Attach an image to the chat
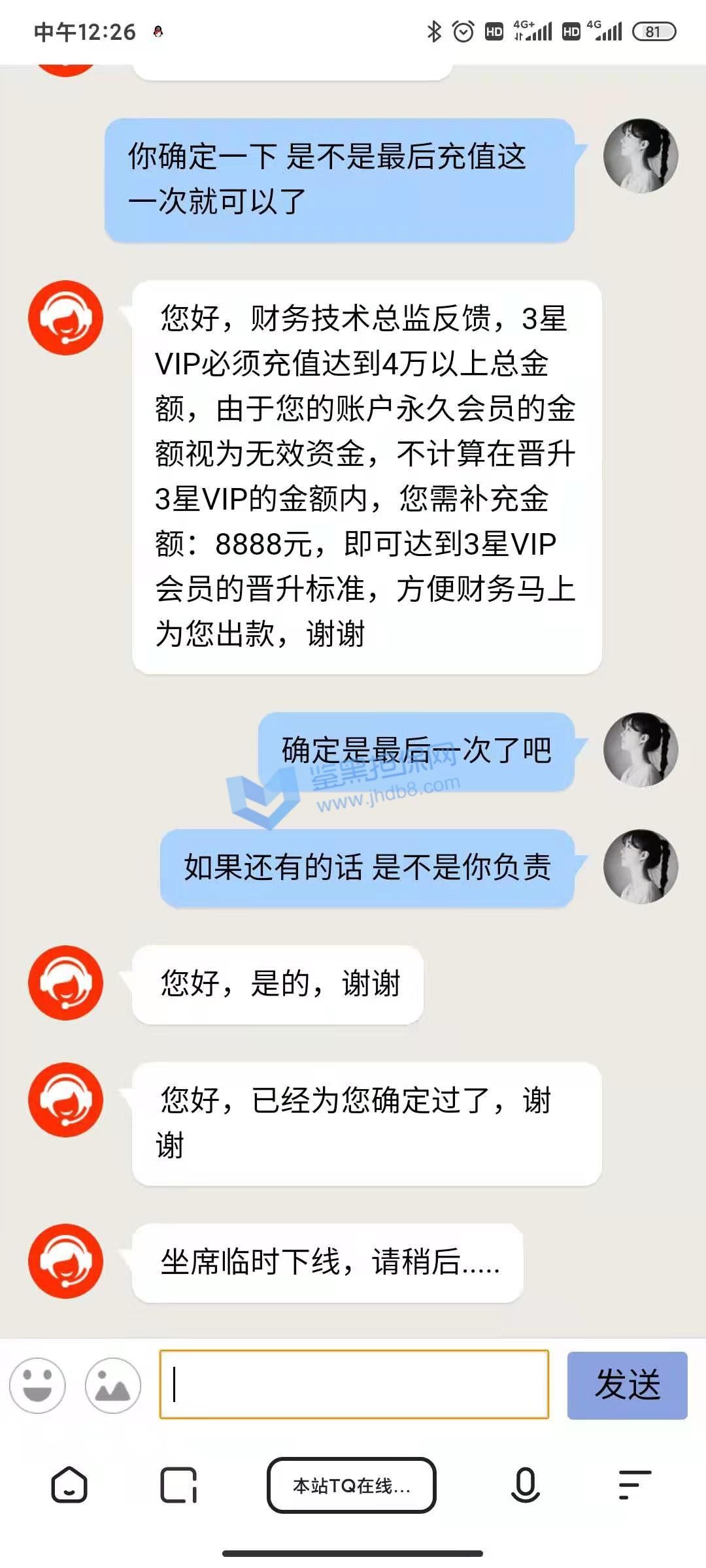Viewport: 706px width, 1568px height. (113, 1385)
